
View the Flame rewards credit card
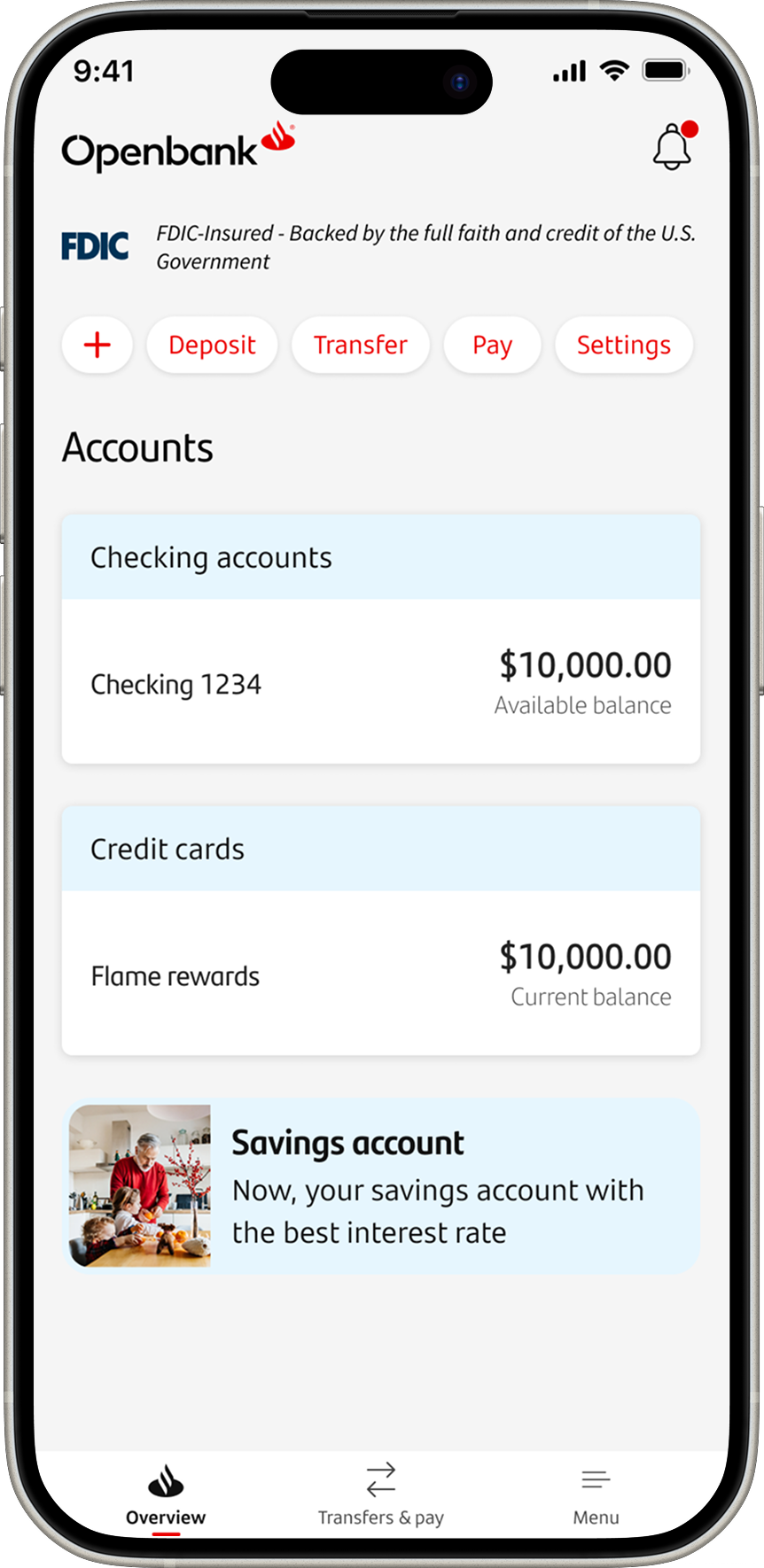point(380,973)
